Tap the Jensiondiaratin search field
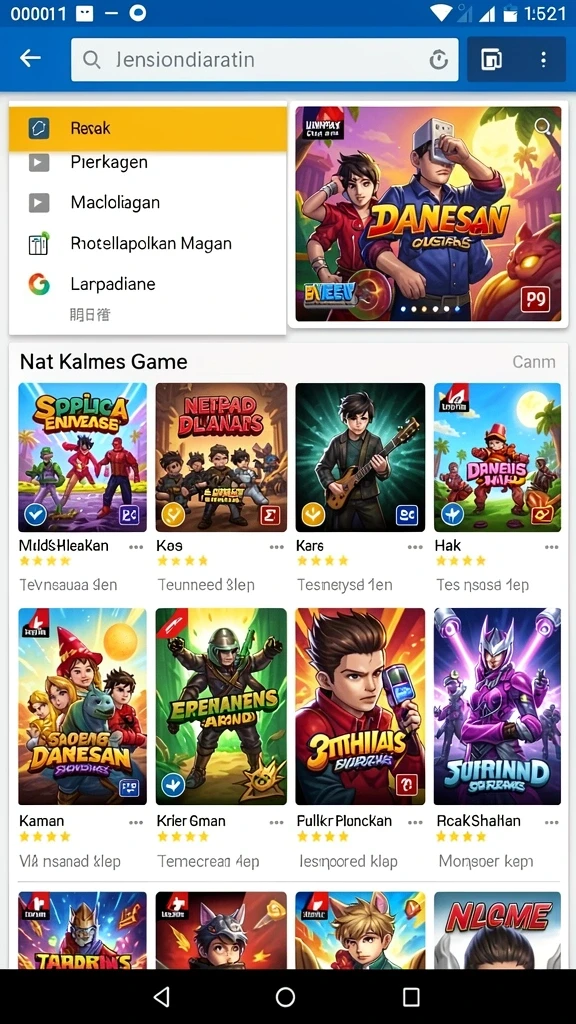The width and height of the screenshot is (576, 1024). tap(264, 59)
